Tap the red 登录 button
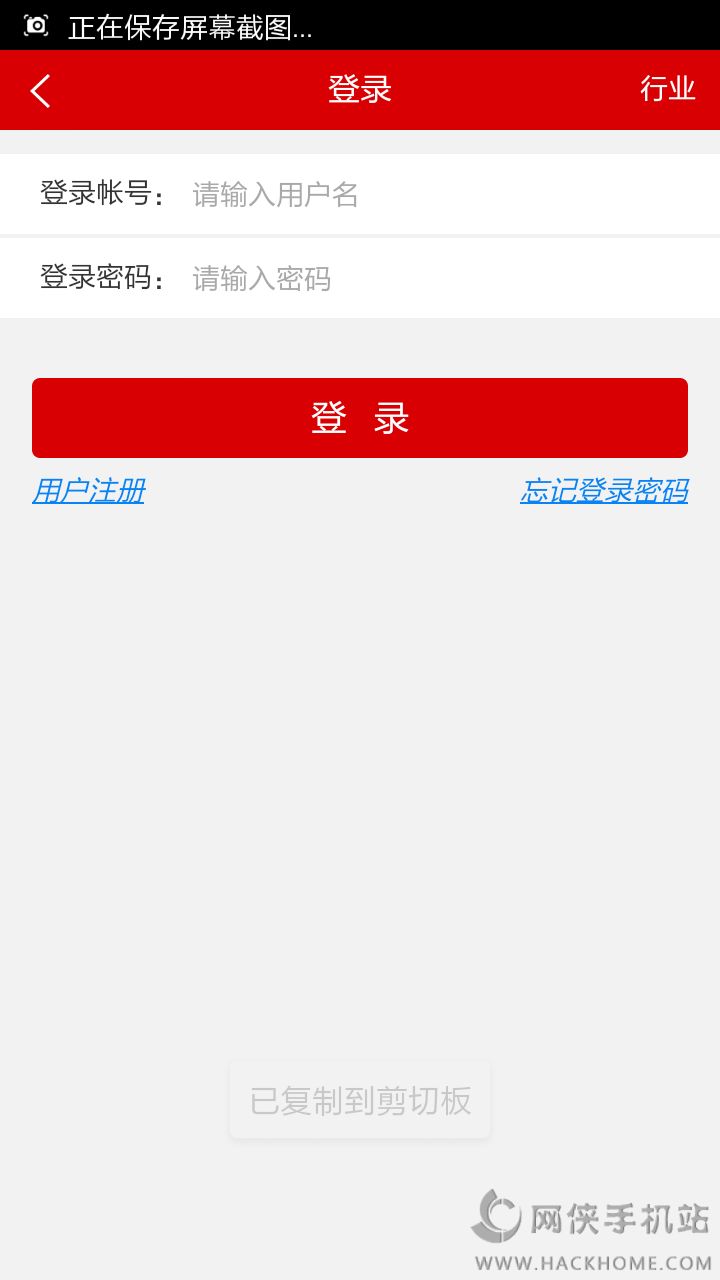 [360, 418]
